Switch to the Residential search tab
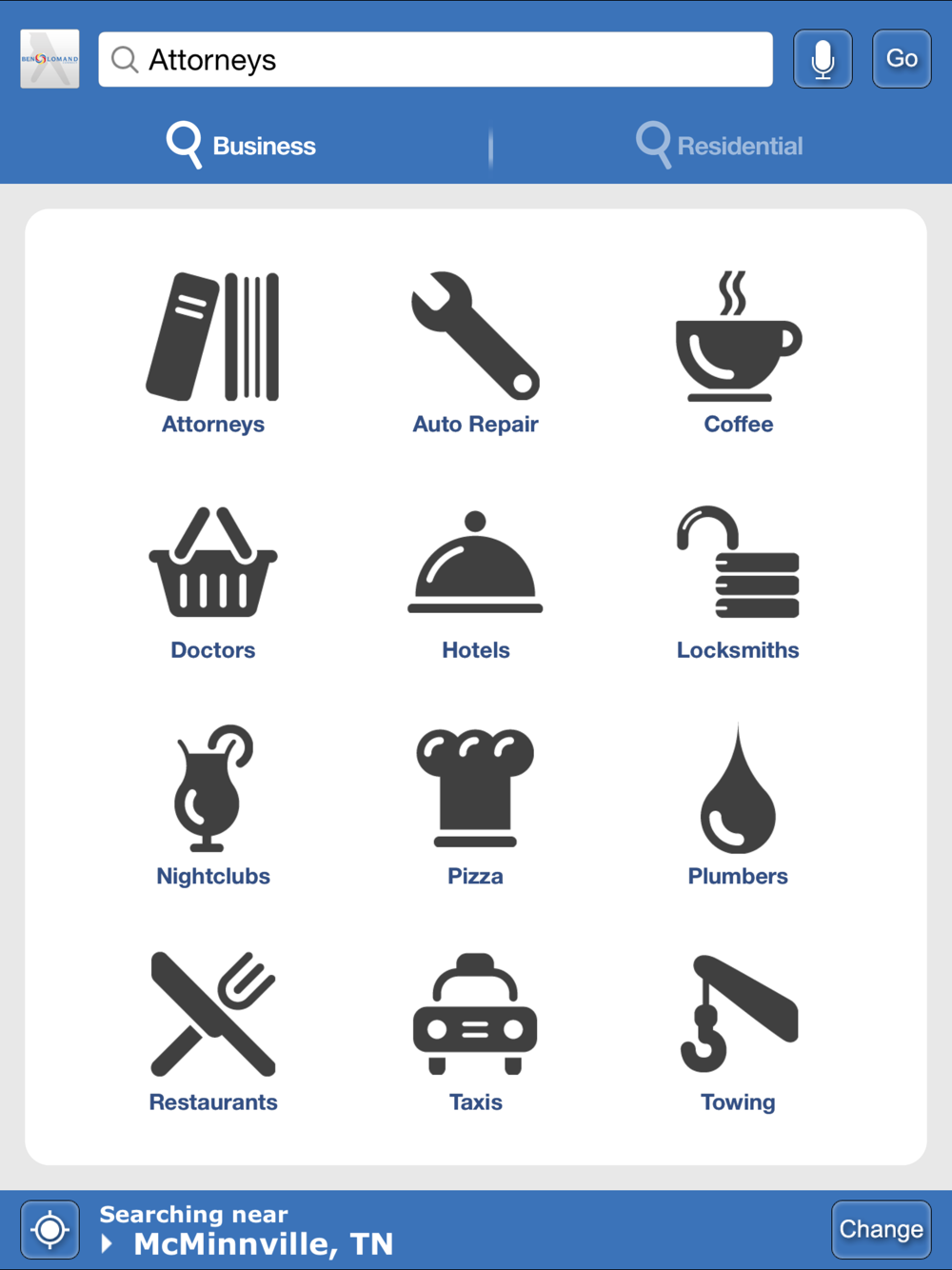The width and height of the screenshot is (952, 1270). click(x=720, y=146)
